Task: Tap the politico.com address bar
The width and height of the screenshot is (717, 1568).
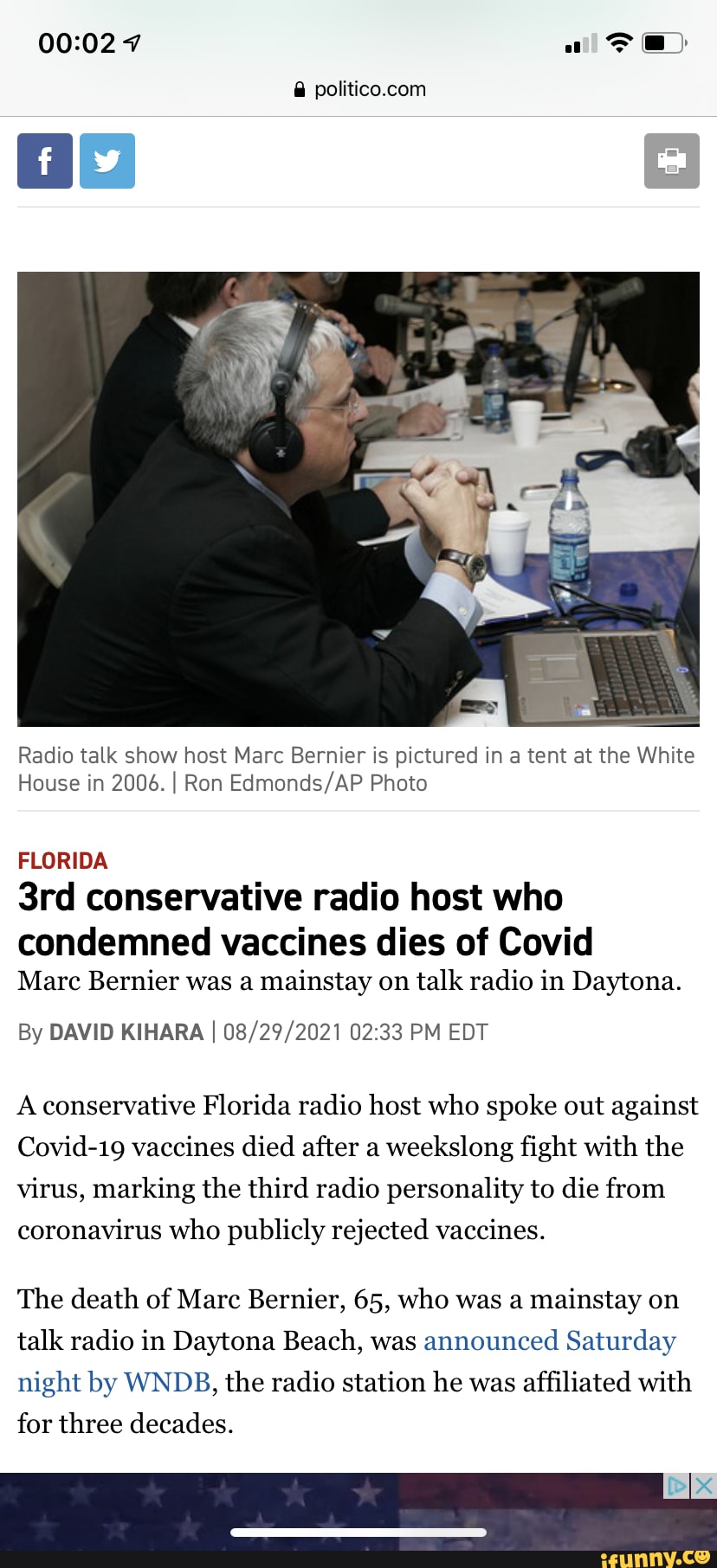Action: click(x=371, y=89)
